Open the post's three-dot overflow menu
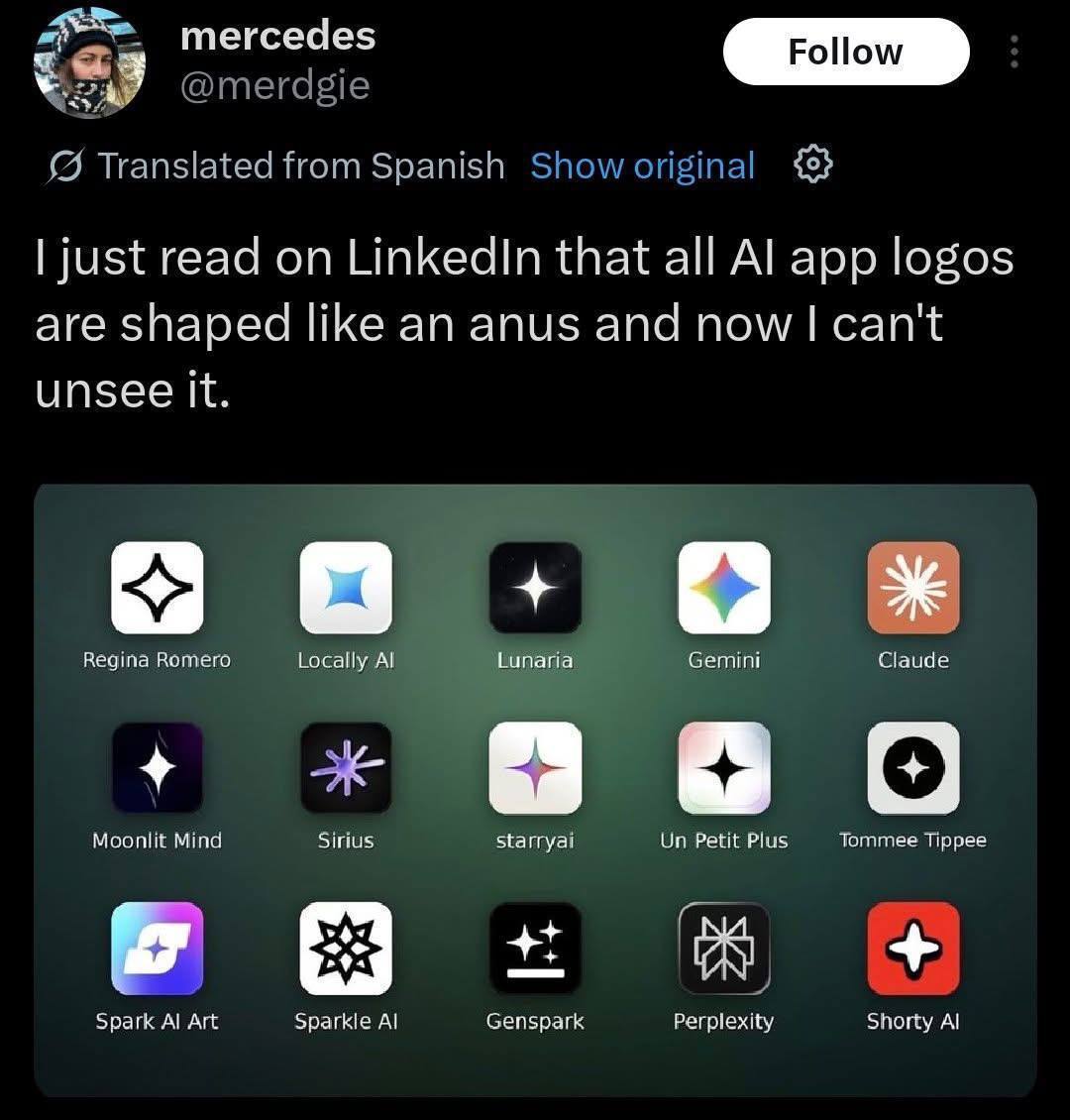Screen dimensions: 1070x1120 click(x=1014, y=52)
